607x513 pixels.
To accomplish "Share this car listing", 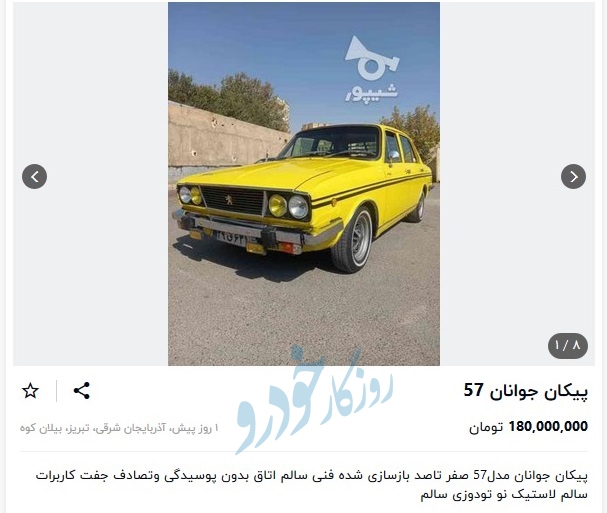I will click(82, 390).
